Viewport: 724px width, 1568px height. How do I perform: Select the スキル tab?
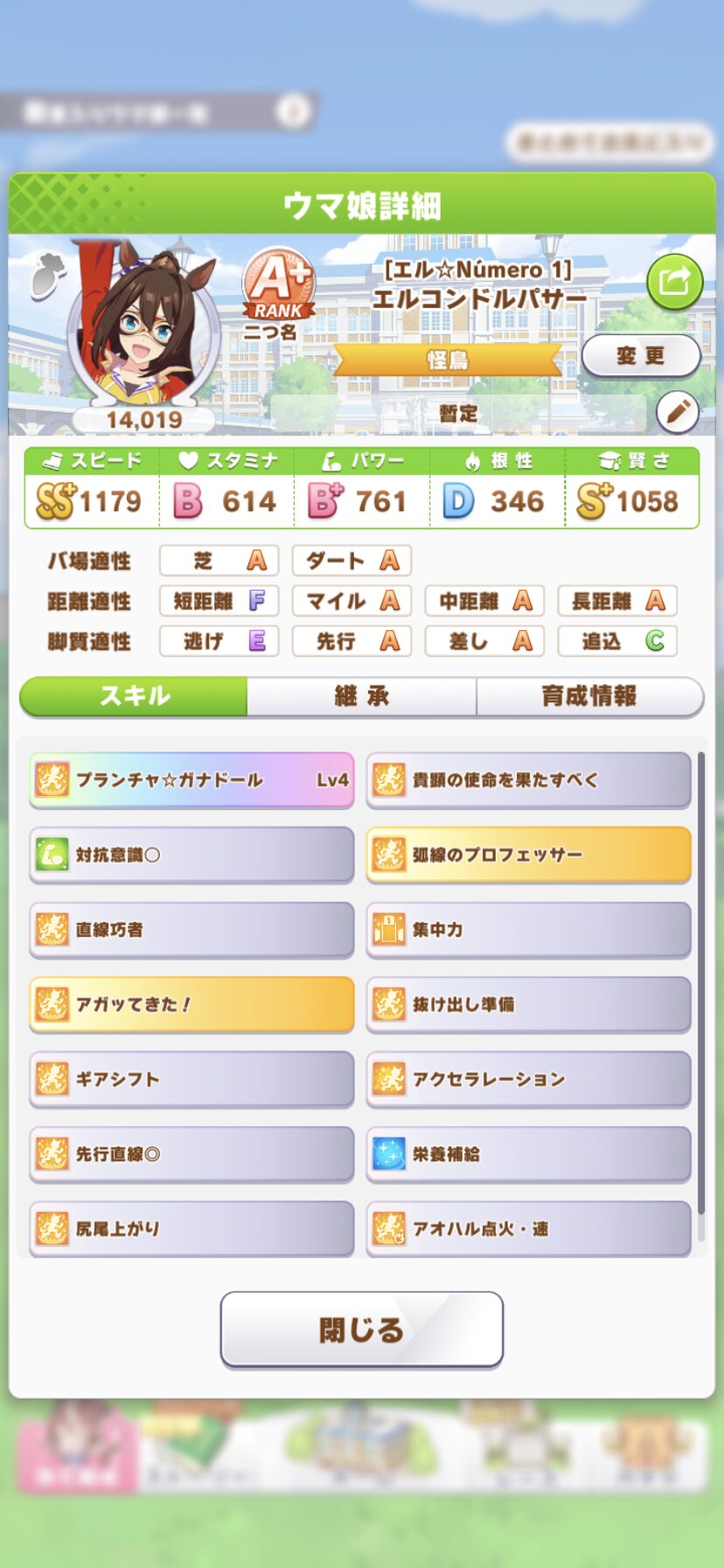coord(134,696)
